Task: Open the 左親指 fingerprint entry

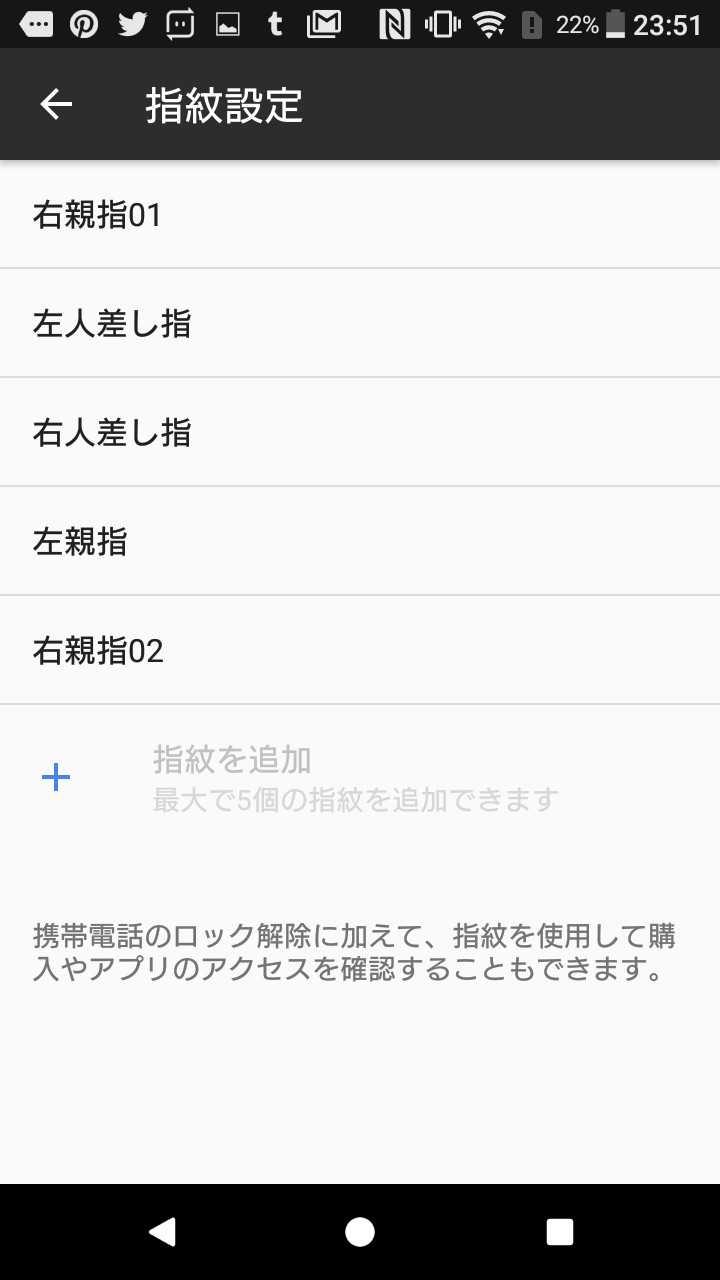Action: pos(360,541)
